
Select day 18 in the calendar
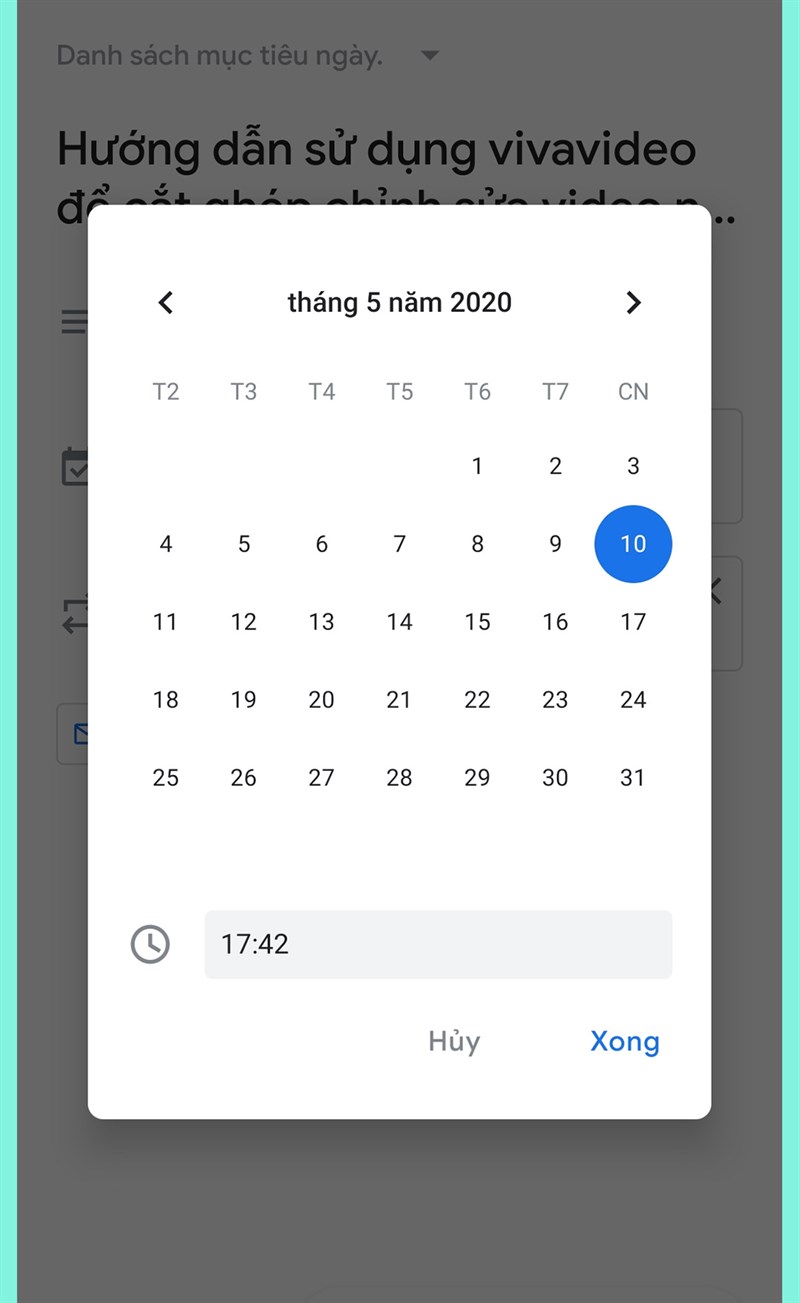tap(166, 700)
